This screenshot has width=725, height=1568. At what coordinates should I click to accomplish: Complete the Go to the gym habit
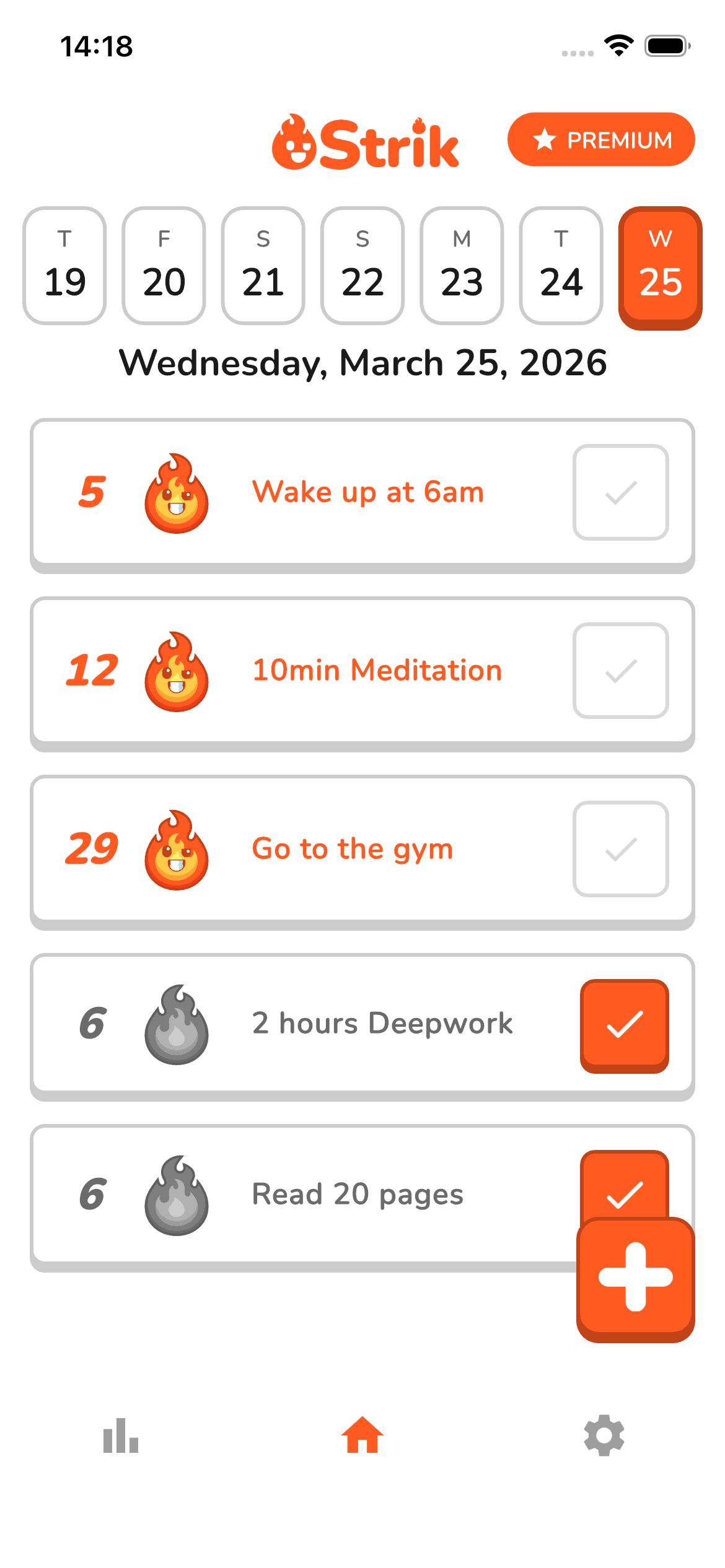(x=620, y=849)
